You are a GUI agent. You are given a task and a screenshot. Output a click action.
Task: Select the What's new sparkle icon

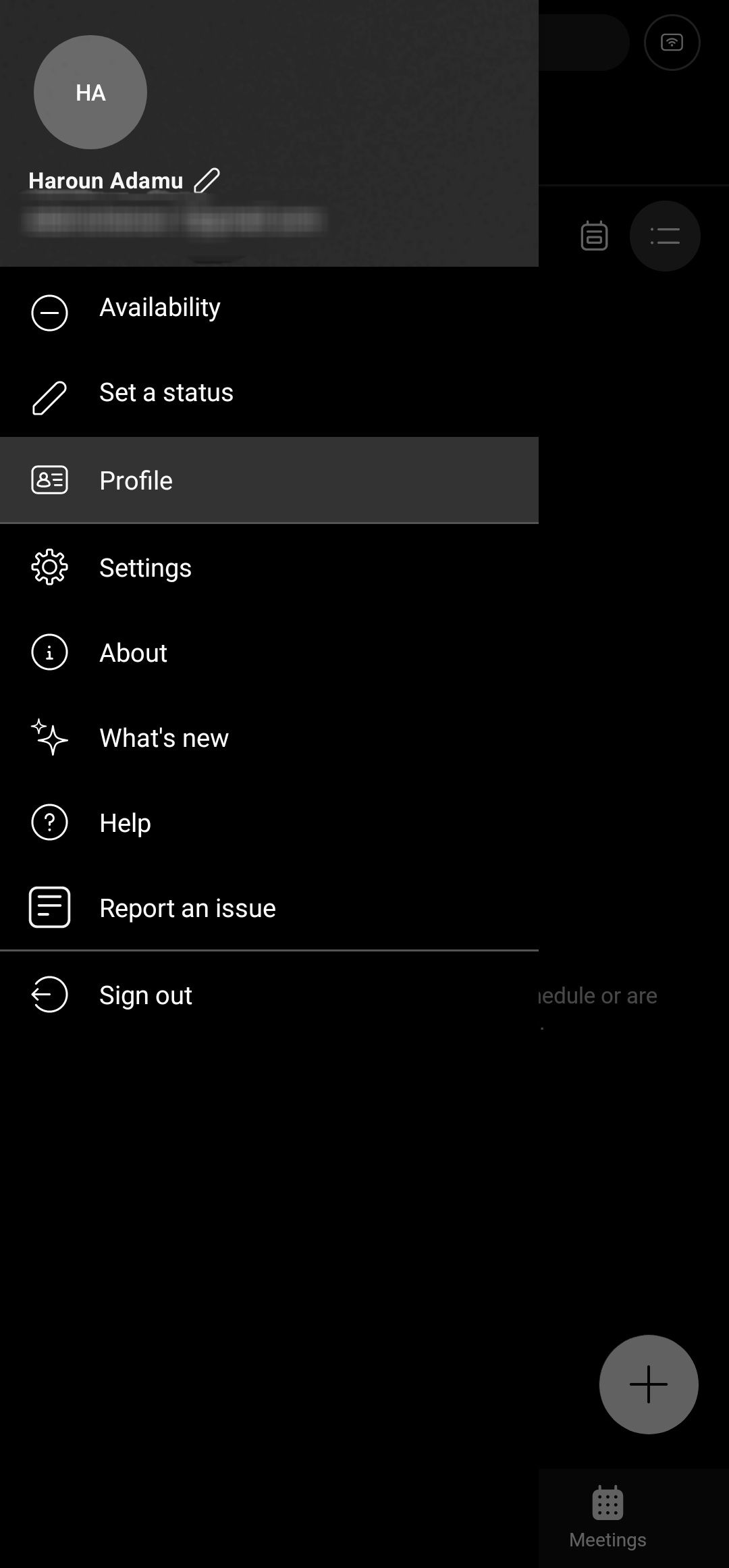tap(49, 737)
